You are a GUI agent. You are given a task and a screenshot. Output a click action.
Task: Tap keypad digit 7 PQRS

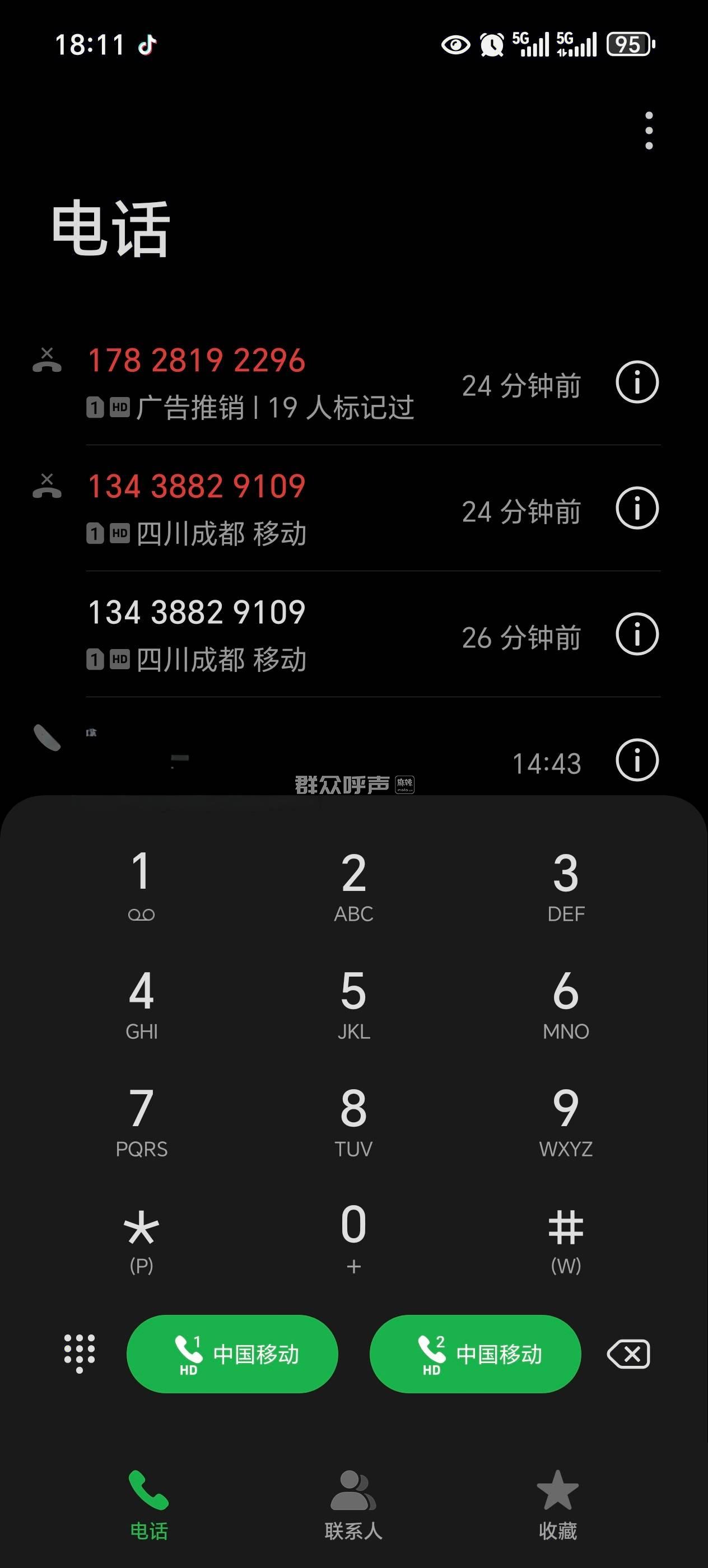[141, 1119]
